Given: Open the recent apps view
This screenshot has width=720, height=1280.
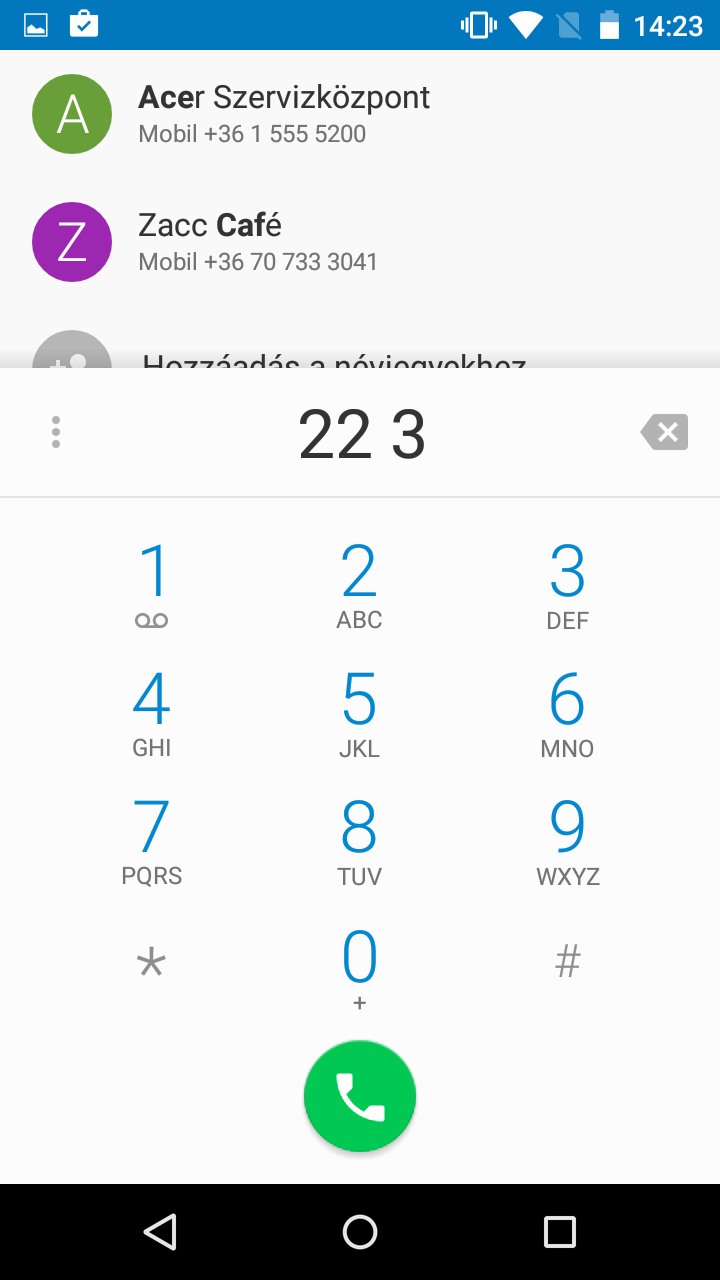Looking at the screenshot, I should (x=560, y=1232).
